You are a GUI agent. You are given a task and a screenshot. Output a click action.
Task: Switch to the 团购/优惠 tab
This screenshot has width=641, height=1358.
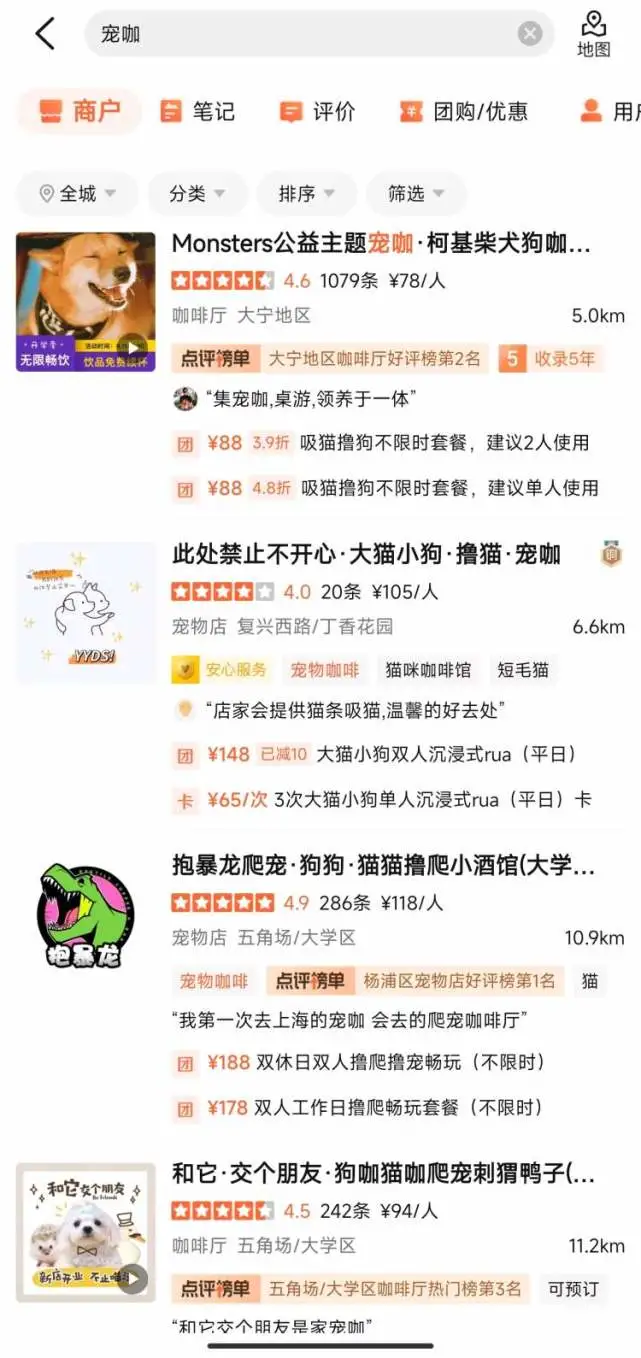pos(464,111)
